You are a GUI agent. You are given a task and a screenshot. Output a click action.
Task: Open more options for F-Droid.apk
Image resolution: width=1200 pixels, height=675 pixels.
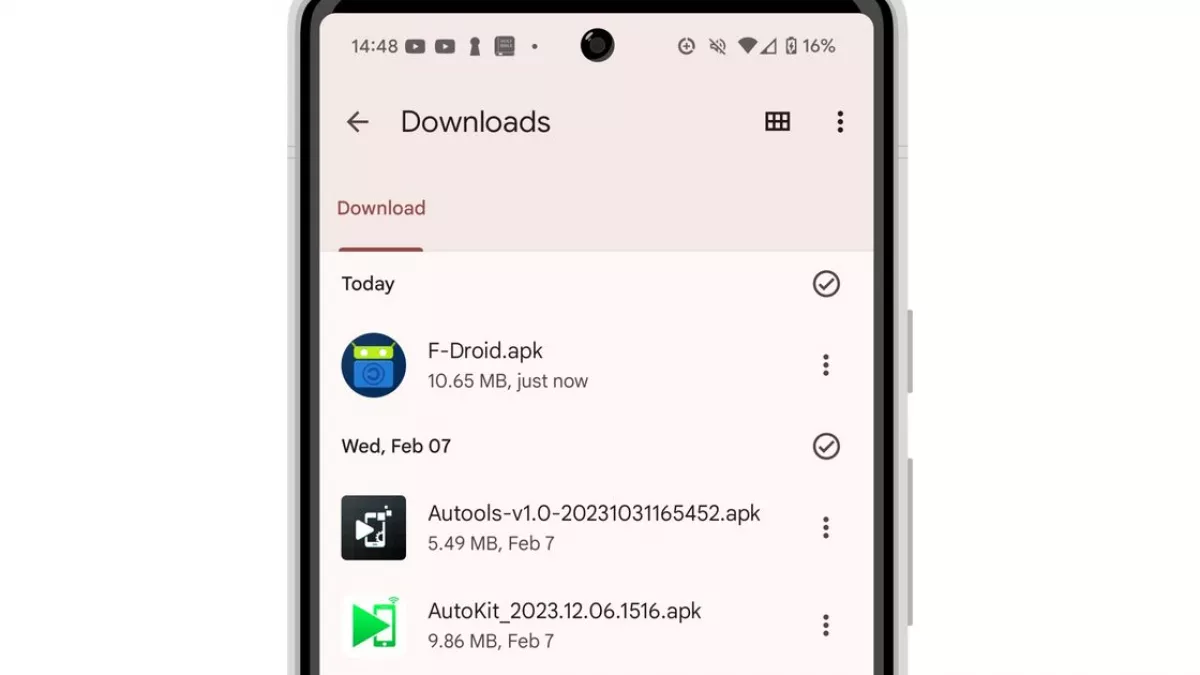[826, 365]
